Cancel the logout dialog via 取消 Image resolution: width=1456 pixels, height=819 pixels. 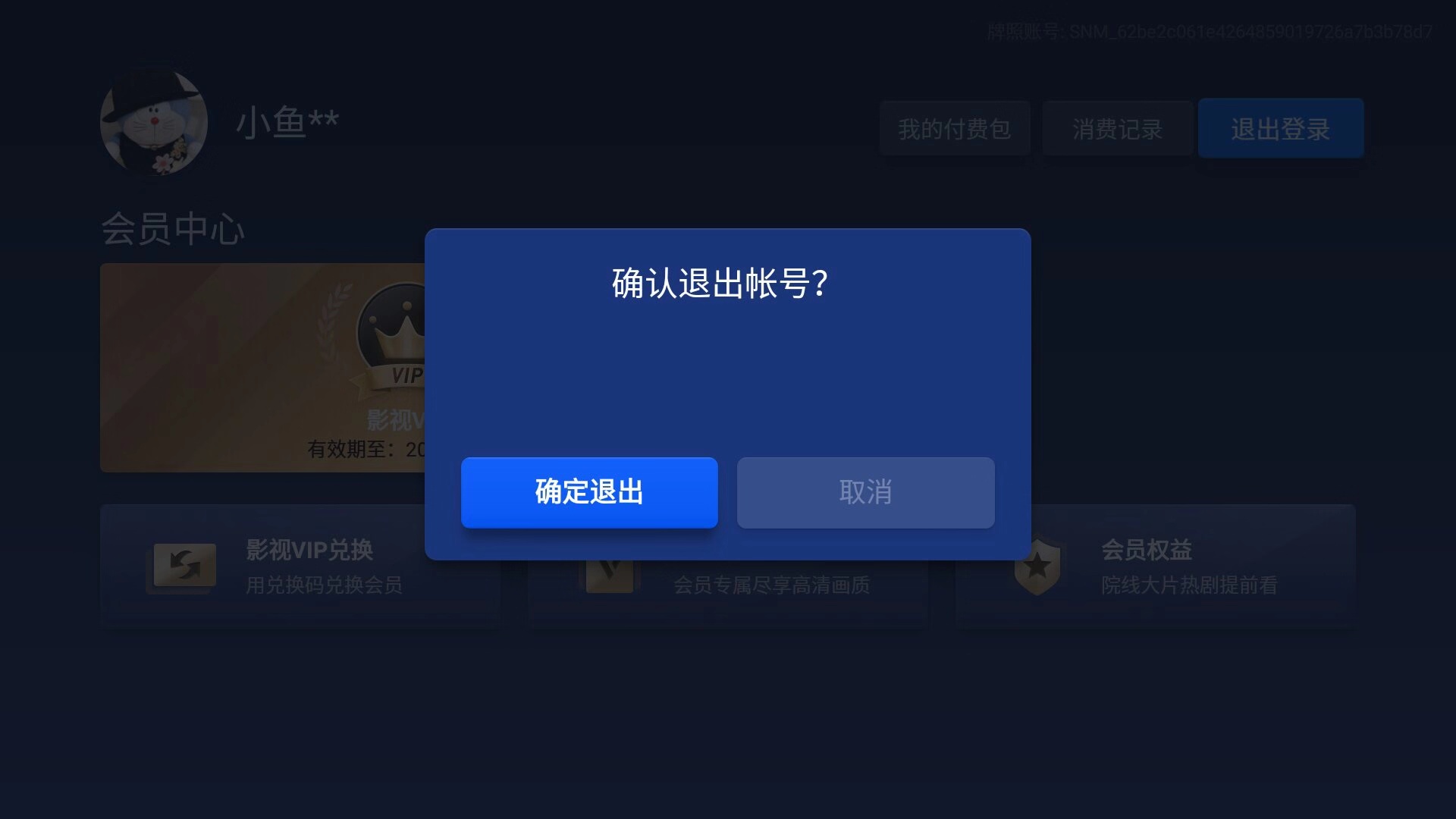click(x=865, y=492)
